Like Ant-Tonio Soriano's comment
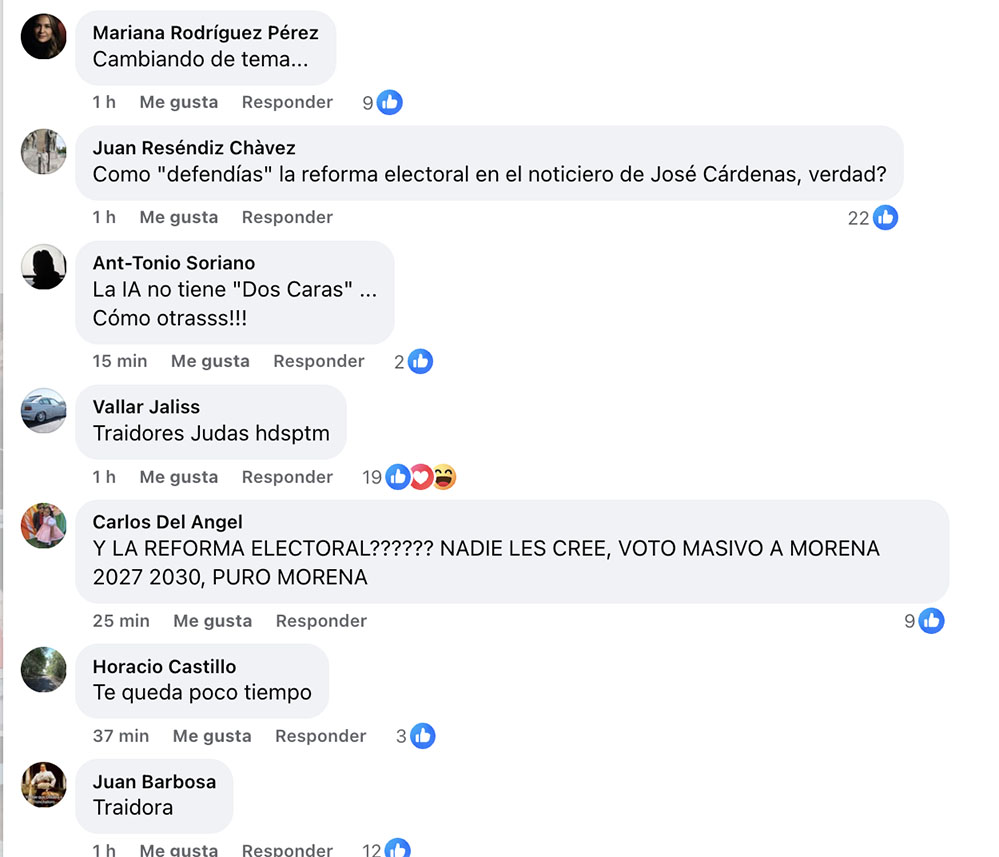 click(x=210, y=361)
